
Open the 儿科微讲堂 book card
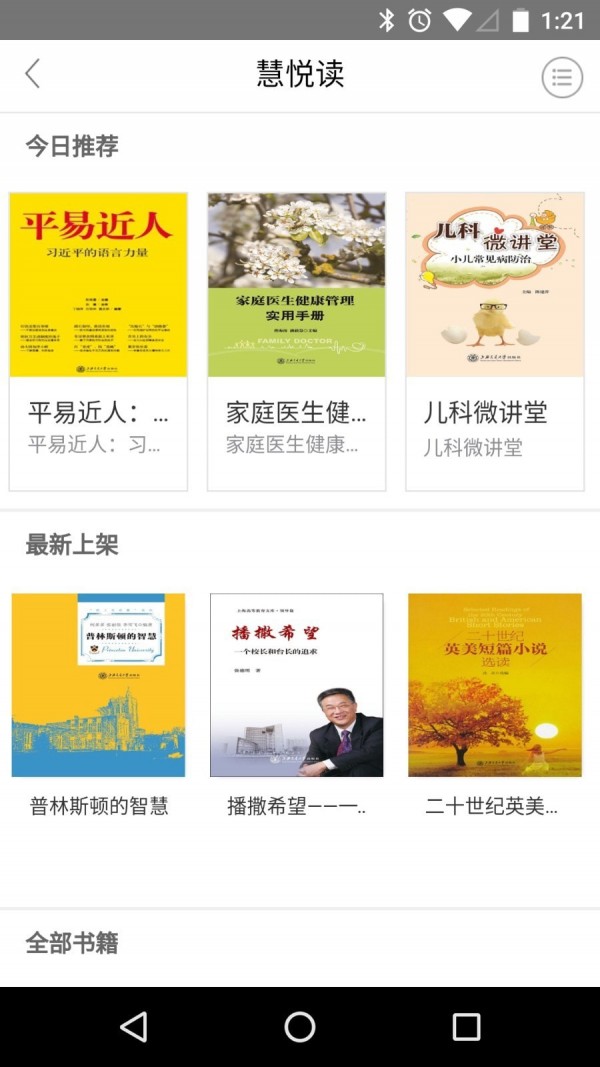click(494, 340)
